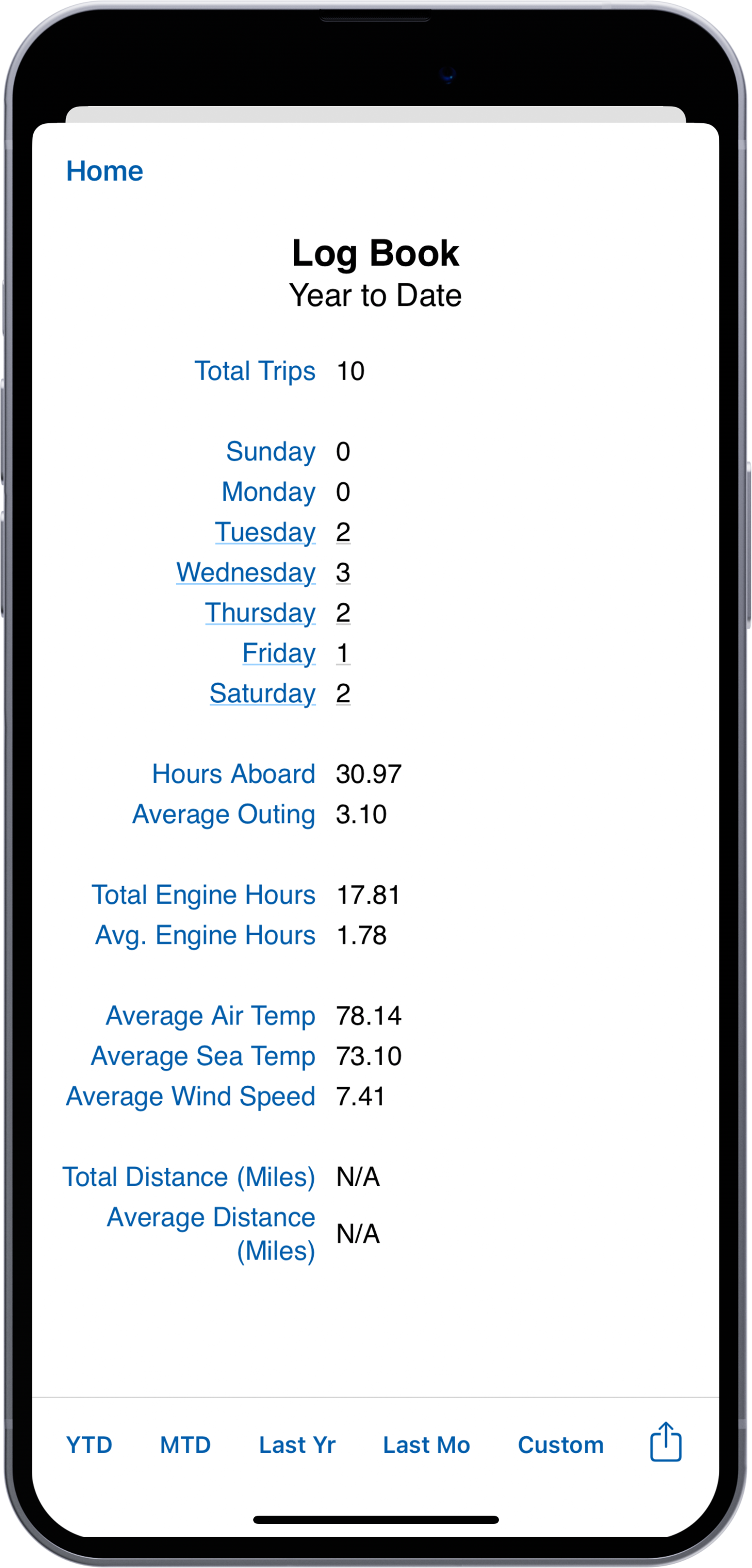View Last Mo statistics

(x=426, y=1444)
